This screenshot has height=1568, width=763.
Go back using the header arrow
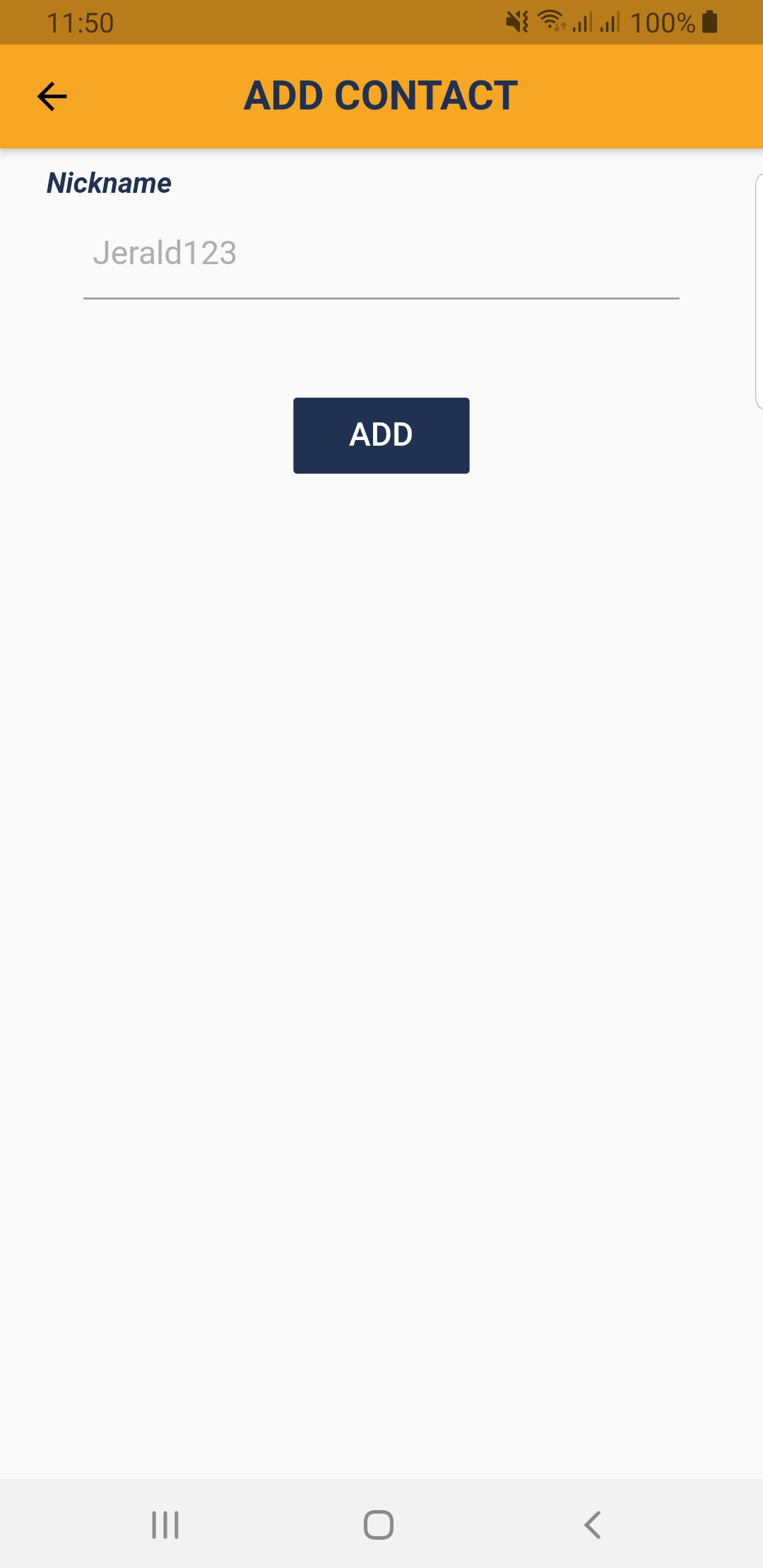(52, 97)
